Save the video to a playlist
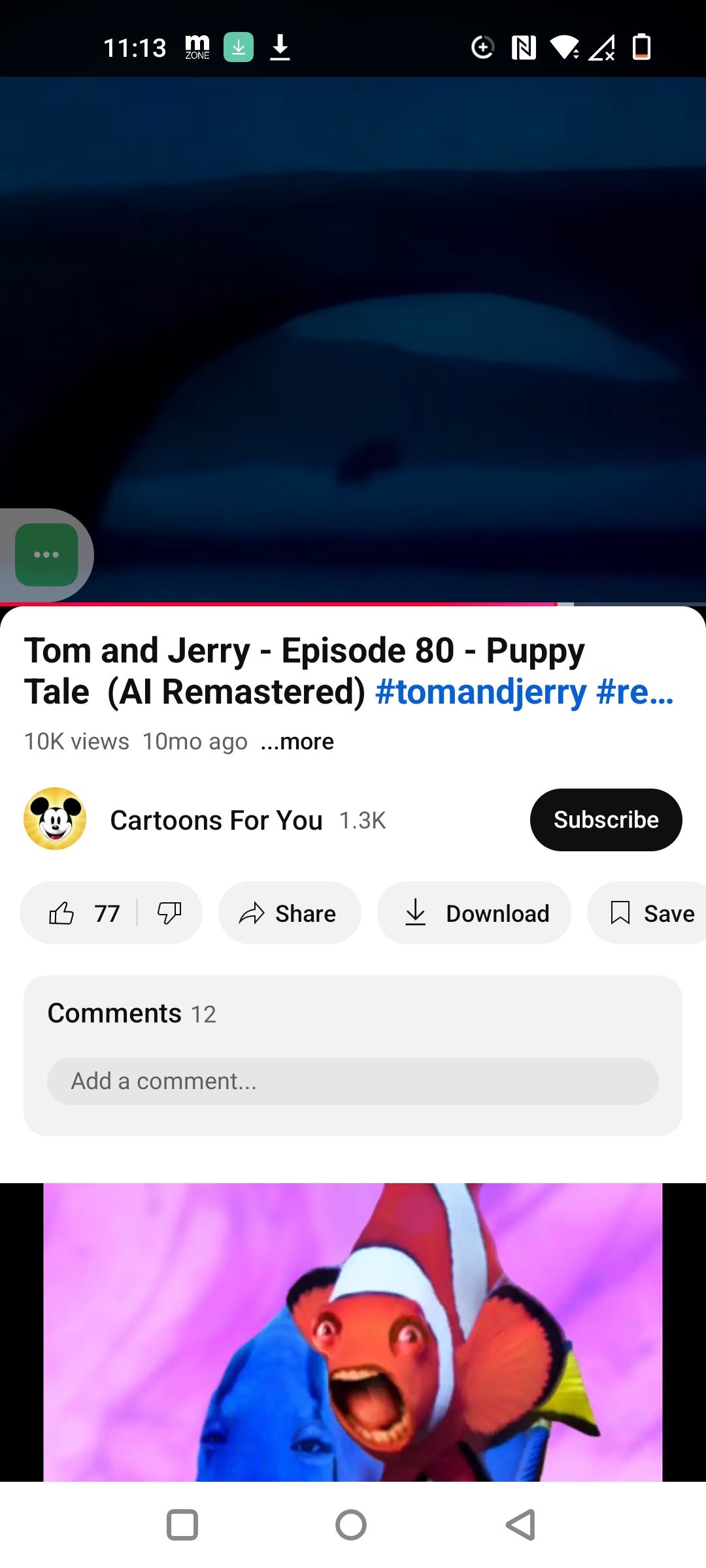 tap(650, 913)
